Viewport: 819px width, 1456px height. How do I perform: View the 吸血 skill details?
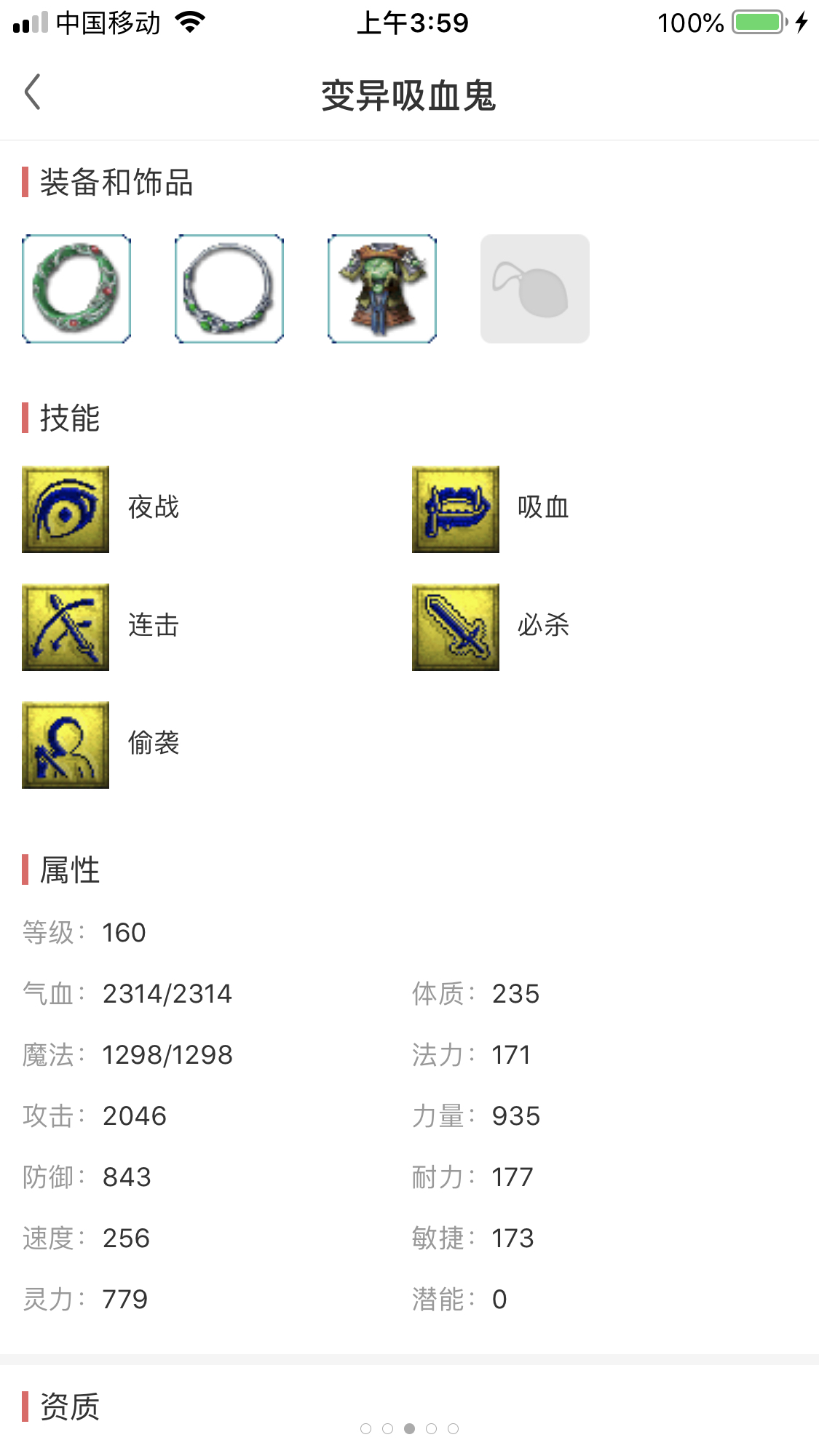456,509
